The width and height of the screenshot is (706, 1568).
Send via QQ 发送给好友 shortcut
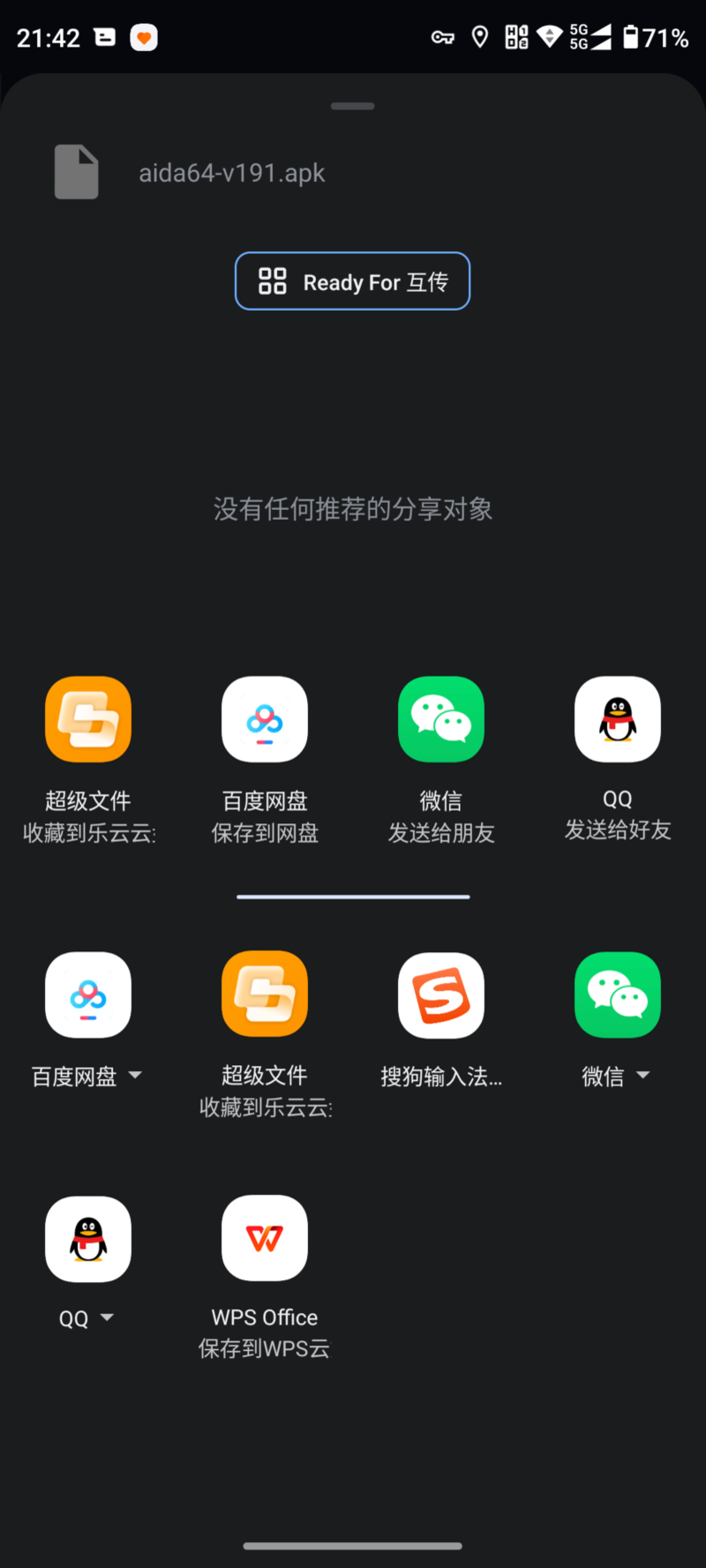[x=618, y=760]
